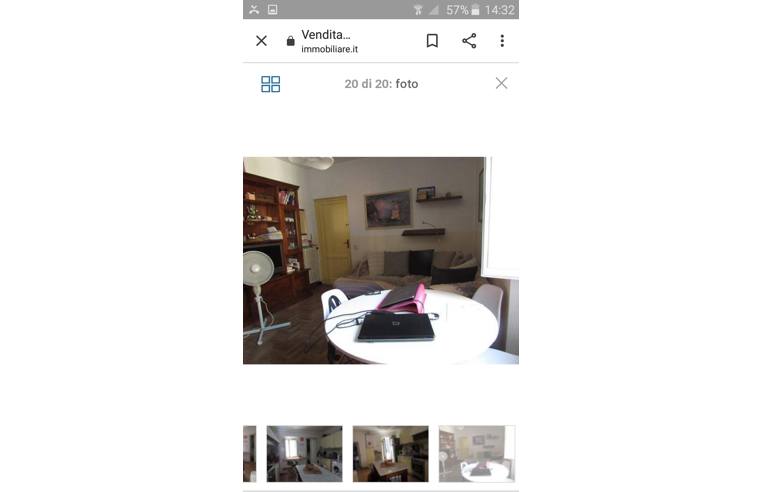
Task: Select the last living room thumbnail
Action: pyautogui.click(x=477, y=454)
